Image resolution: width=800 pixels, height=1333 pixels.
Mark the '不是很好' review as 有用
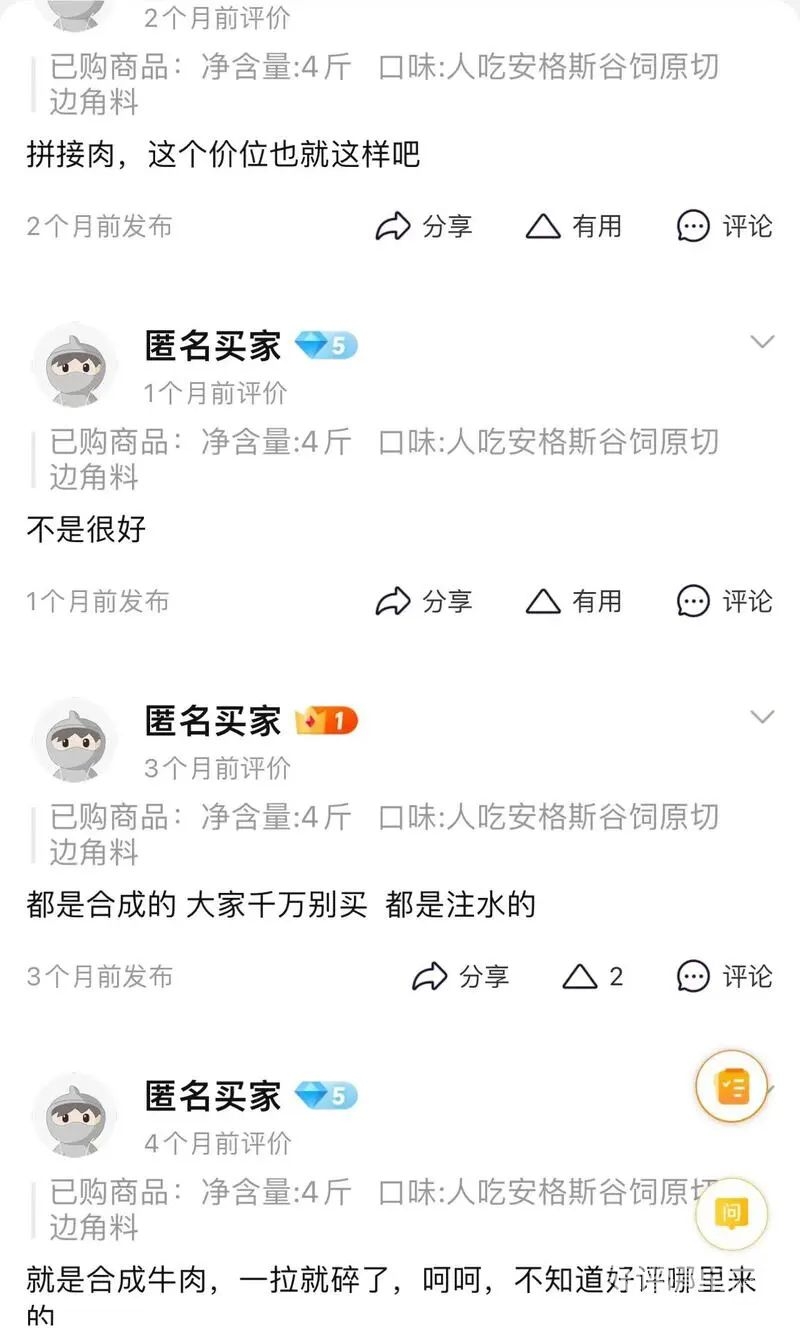574,601
